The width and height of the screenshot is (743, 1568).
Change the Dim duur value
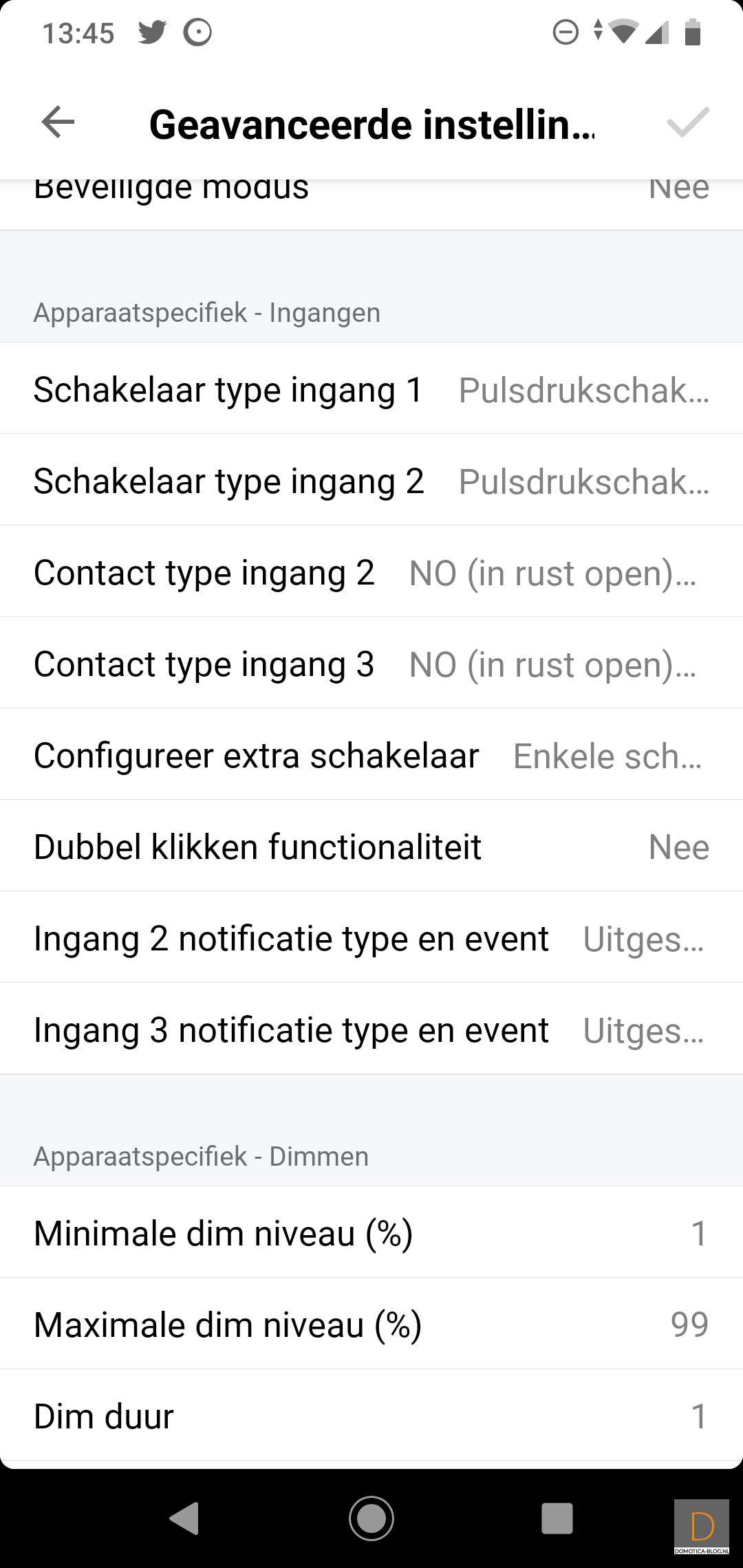371,1415
